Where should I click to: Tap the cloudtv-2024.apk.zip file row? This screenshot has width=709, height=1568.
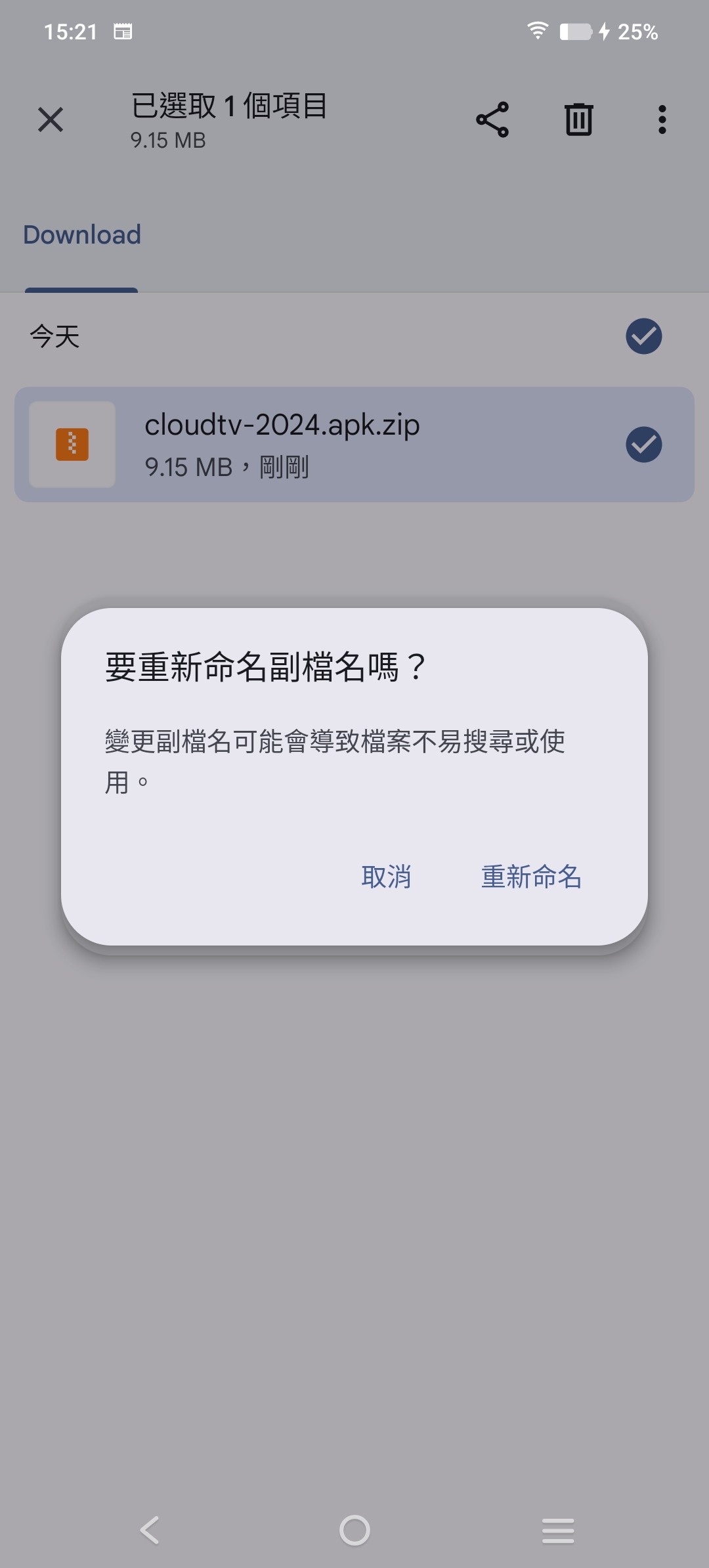354,445
